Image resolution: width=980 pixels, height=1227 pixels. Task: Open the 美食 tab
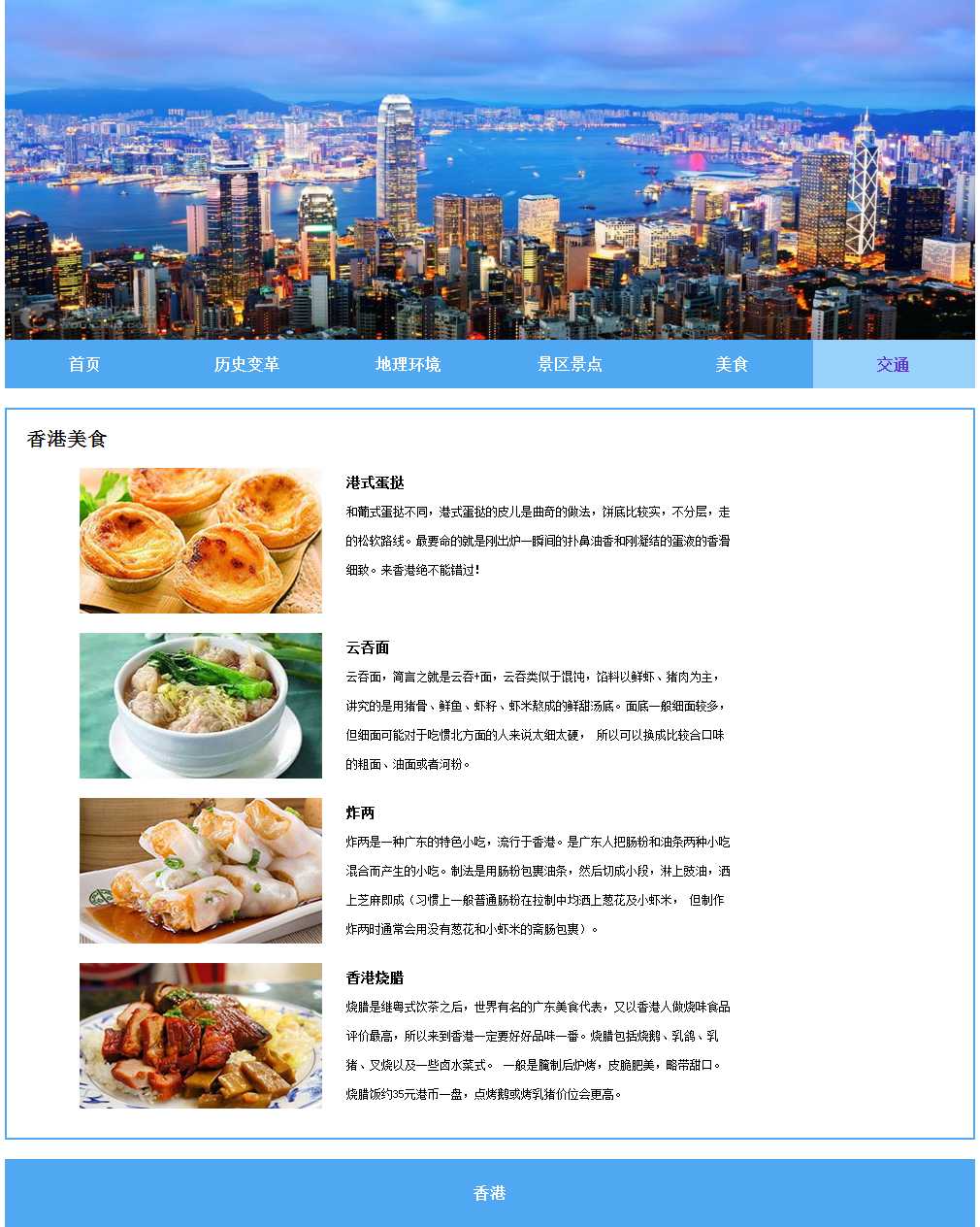point(732,364)
